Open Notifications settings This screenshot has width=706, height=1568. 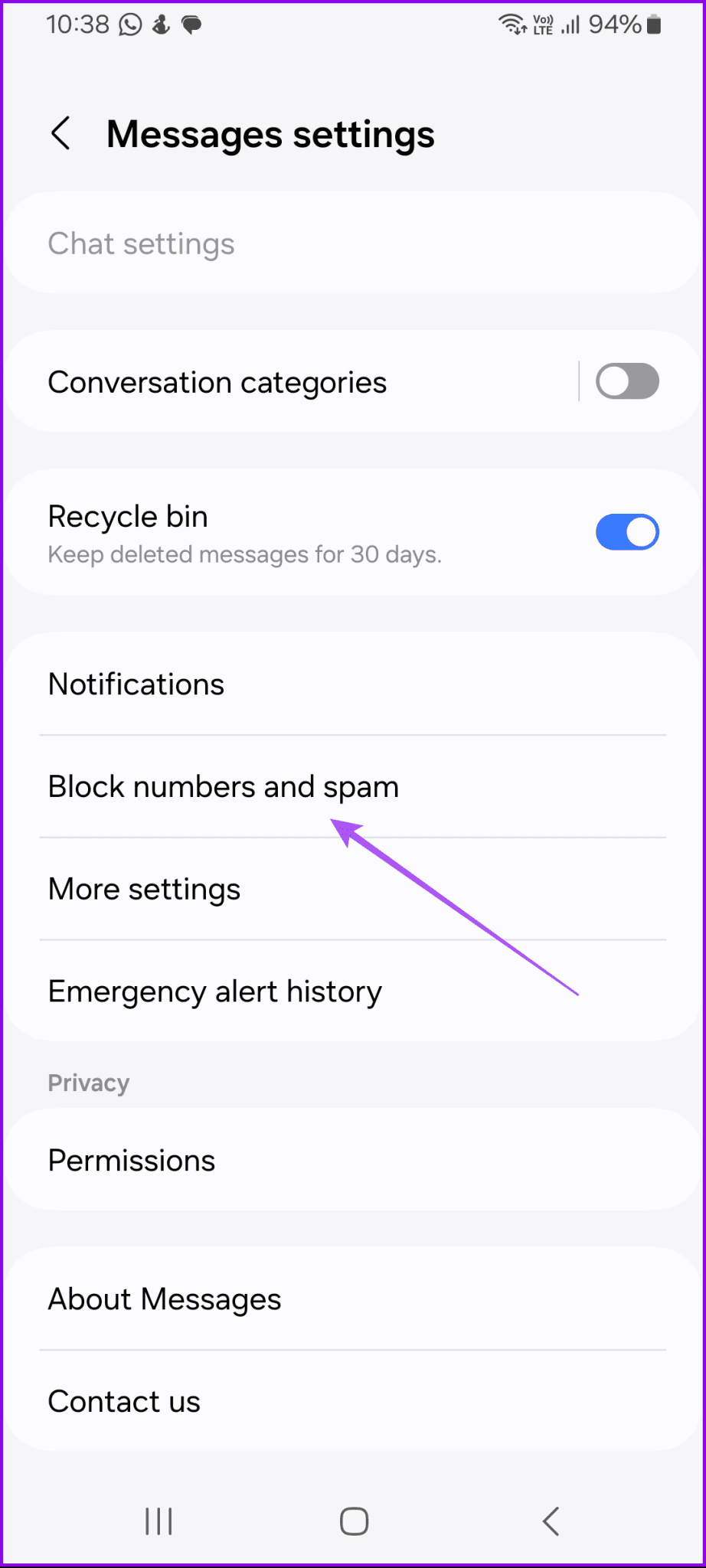coord(136,684)
